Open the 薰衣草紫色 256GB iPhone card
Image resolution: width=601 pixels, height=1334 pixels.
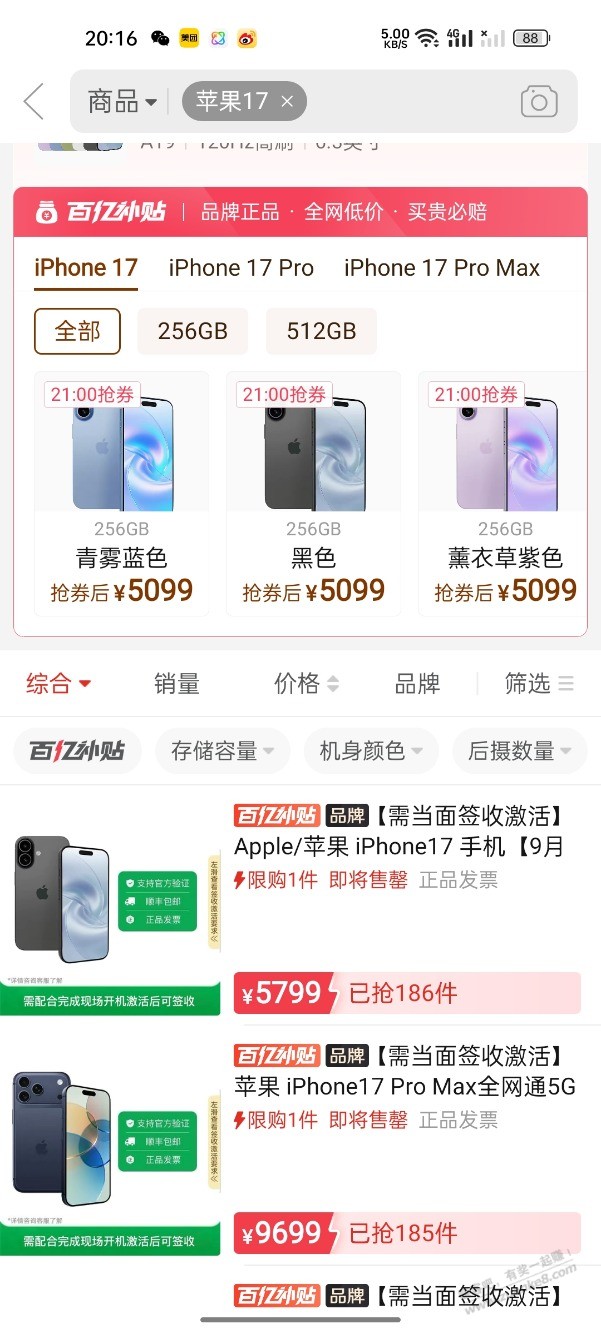[x=504, y=494]
